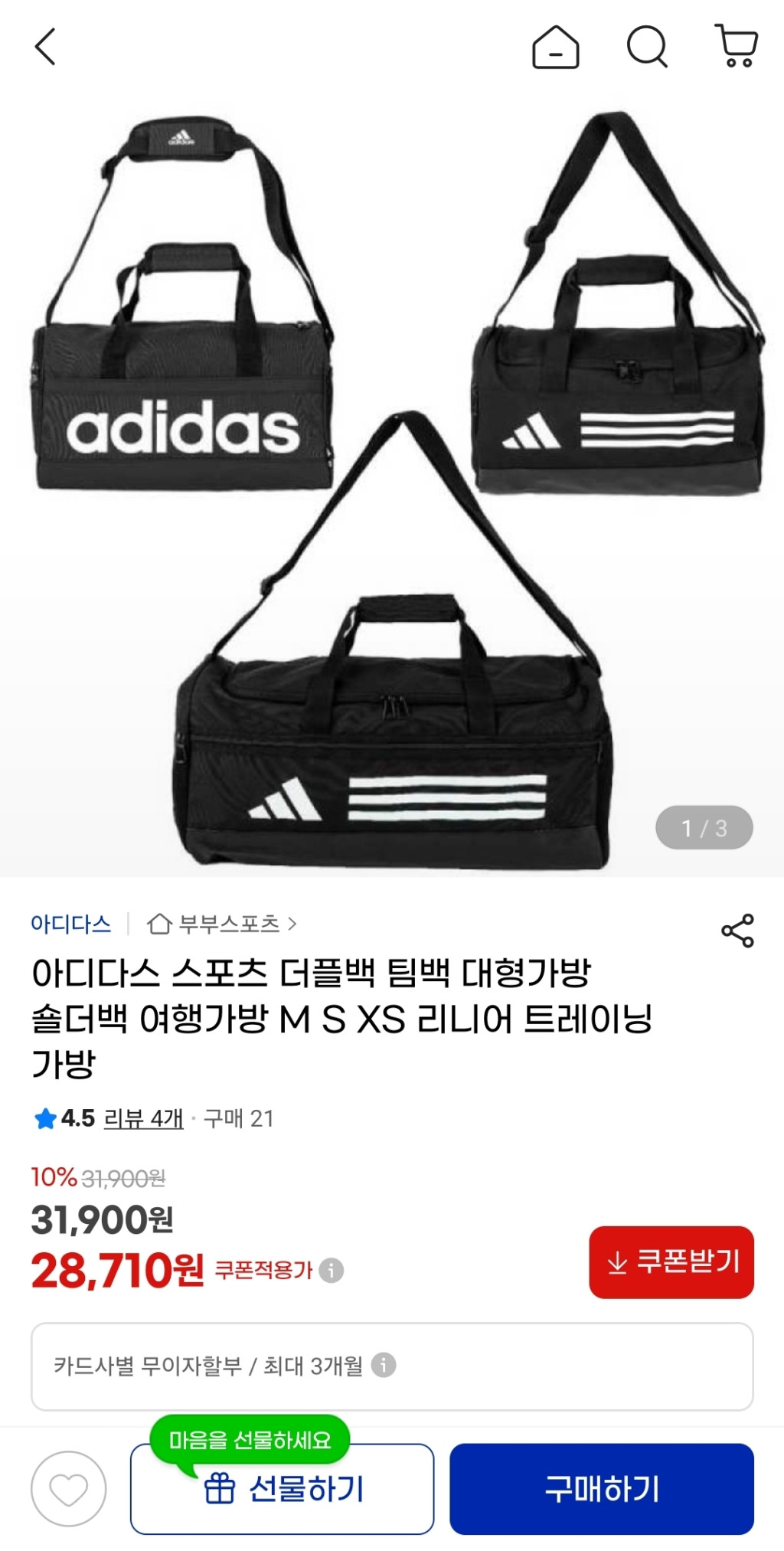Show info about 쿠폰적용가
Viewport: 784px width, 1551px height.
click(331, 1271)
